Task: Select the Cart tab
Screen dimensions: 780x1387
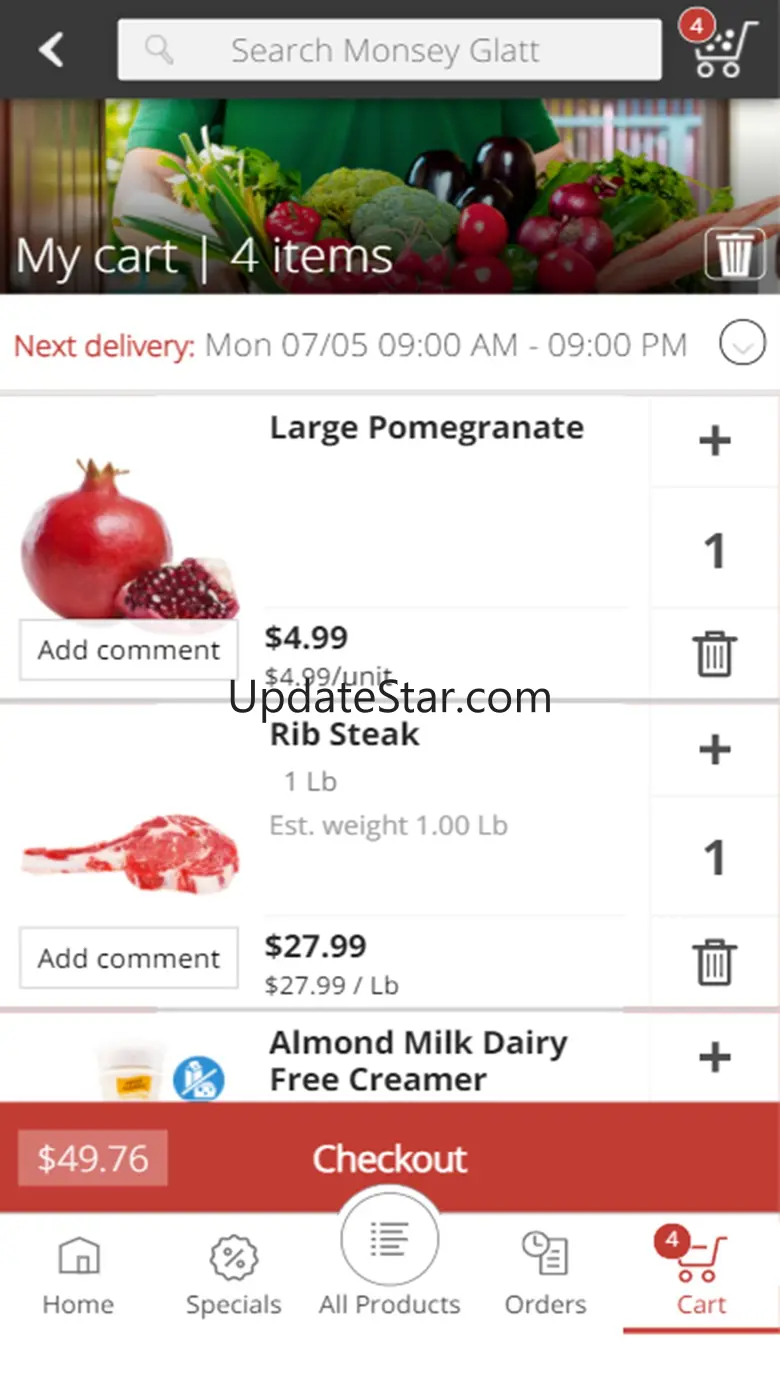Action: coord(700,1275)
